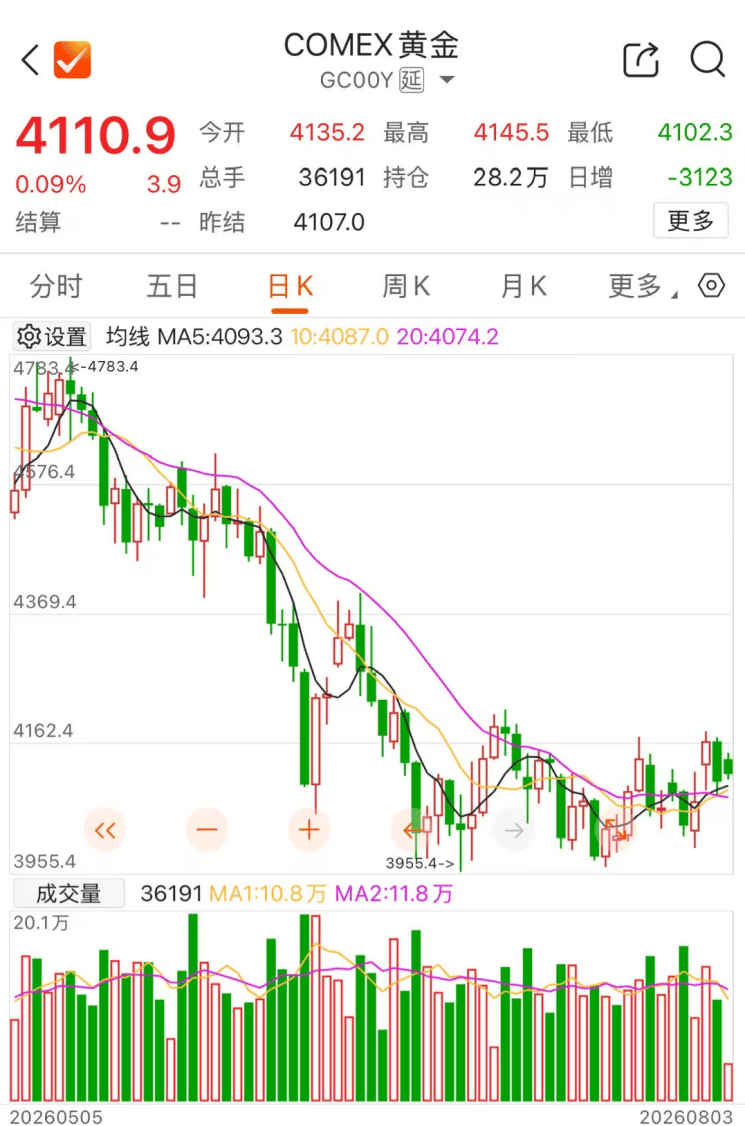The width and height of the screenshot is (745, 1126).
Task: Switch to the 周K chart tab
Action: pyautogui.click(x=406, y=286)
